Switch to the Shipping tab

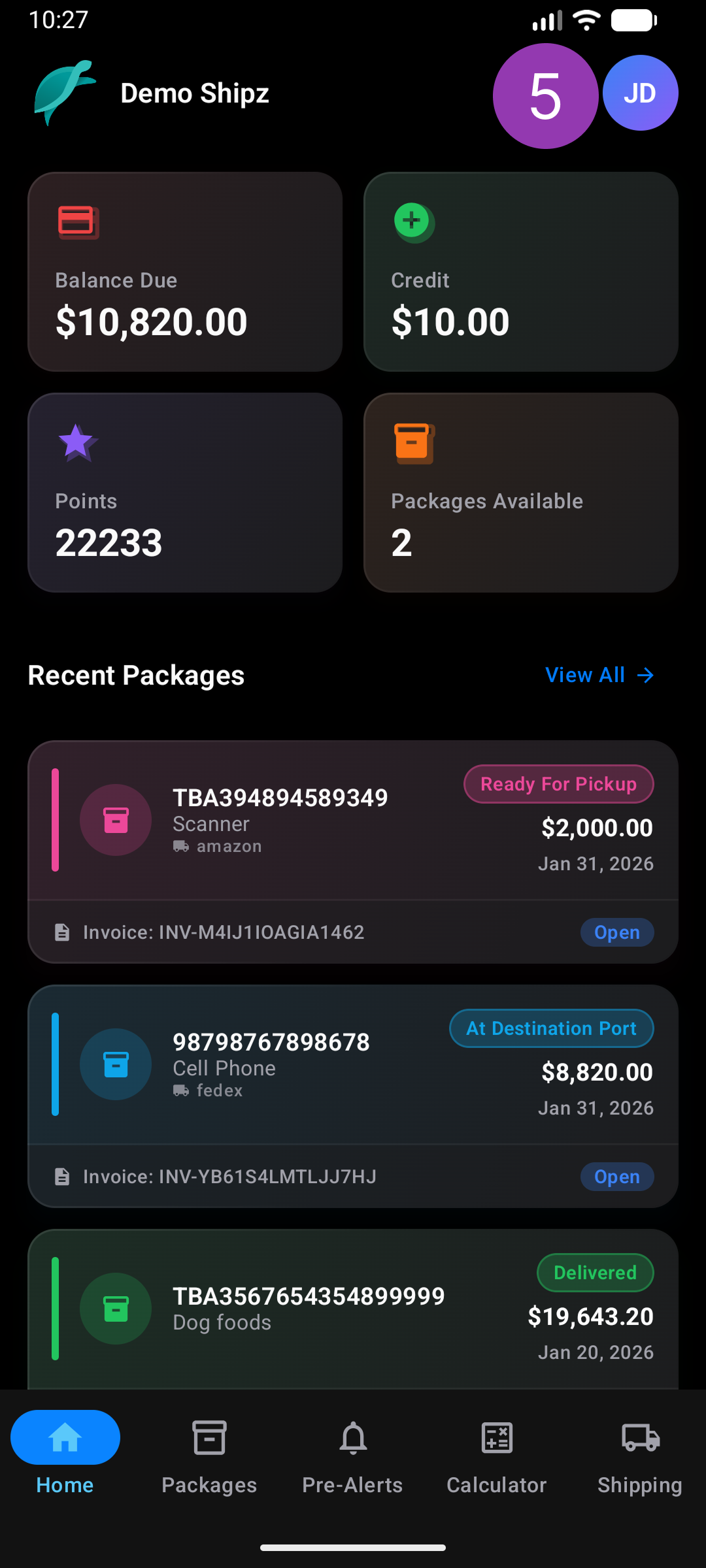tap(640, 1454)
